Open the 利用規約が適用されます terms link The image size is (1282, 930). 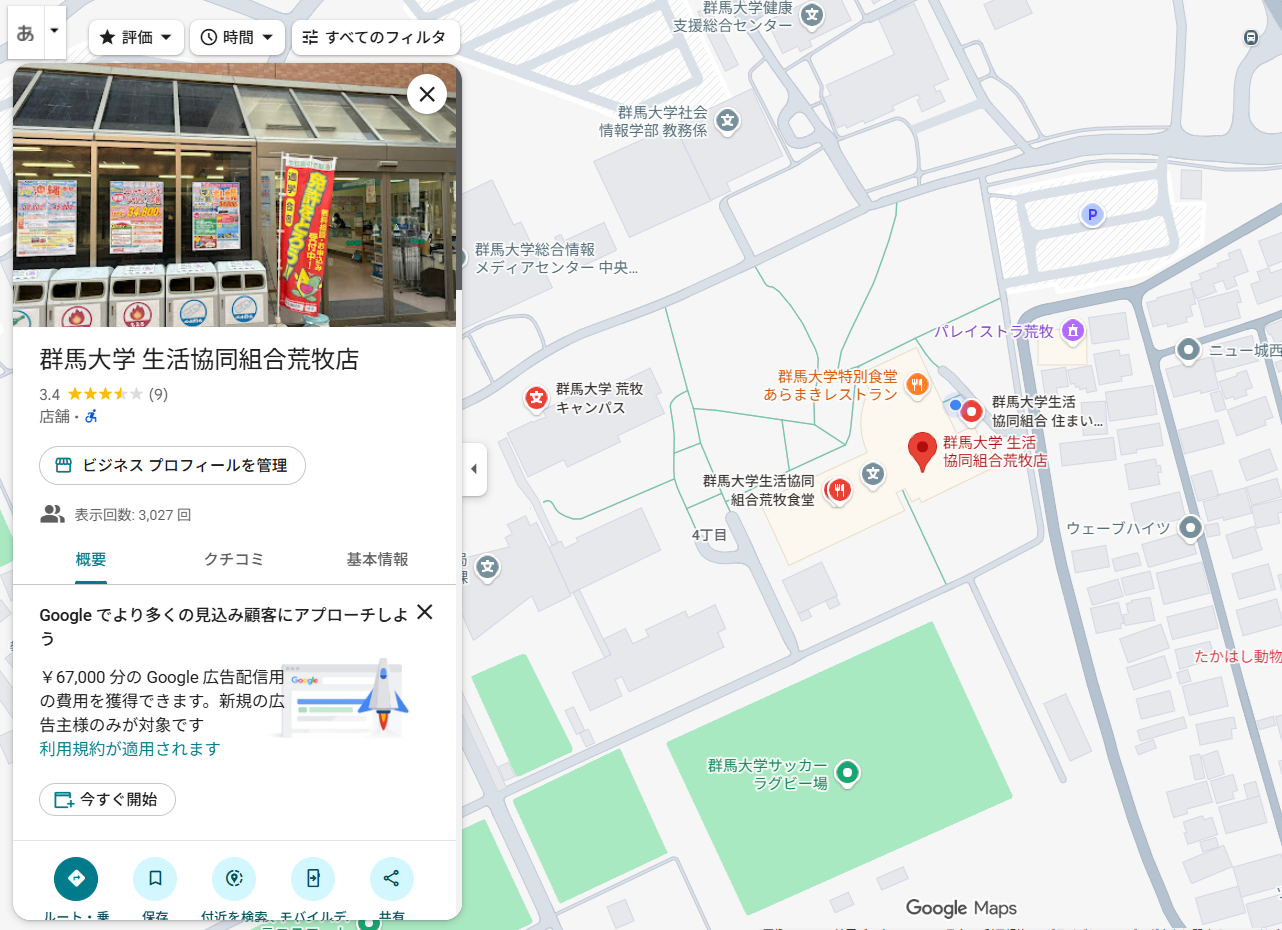(x=130, y=749)
